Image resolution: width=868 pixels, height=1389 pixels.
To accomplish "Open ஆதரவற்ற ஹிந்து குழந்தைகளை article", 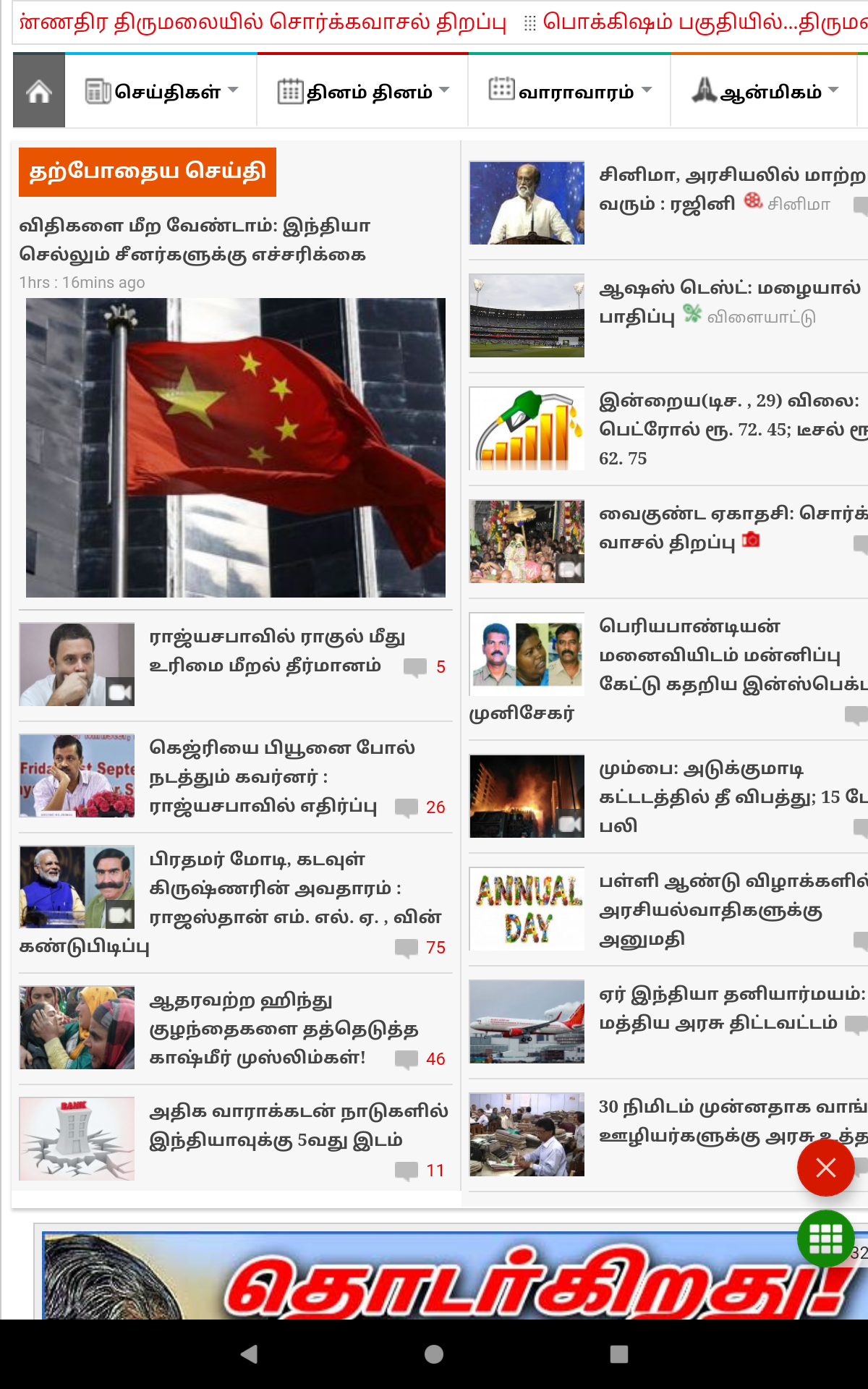I will pyautogui.click(x=284, y=1029).
